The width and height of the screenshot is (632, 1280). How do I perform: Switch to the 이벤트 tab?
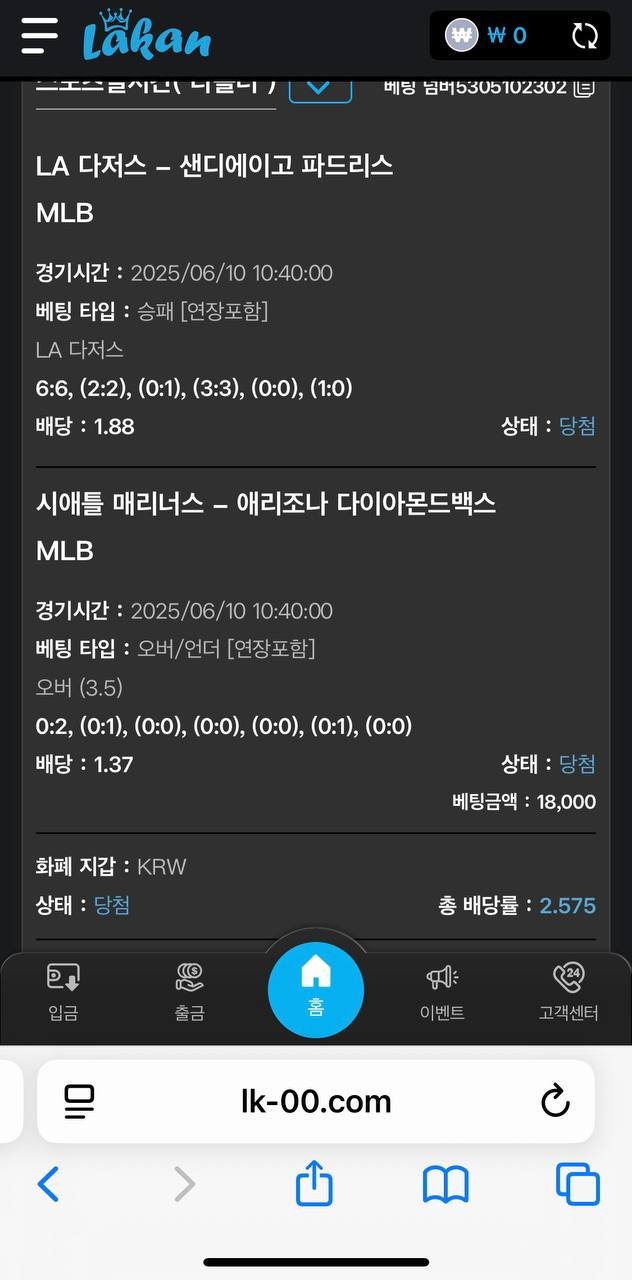pos(442,991)
